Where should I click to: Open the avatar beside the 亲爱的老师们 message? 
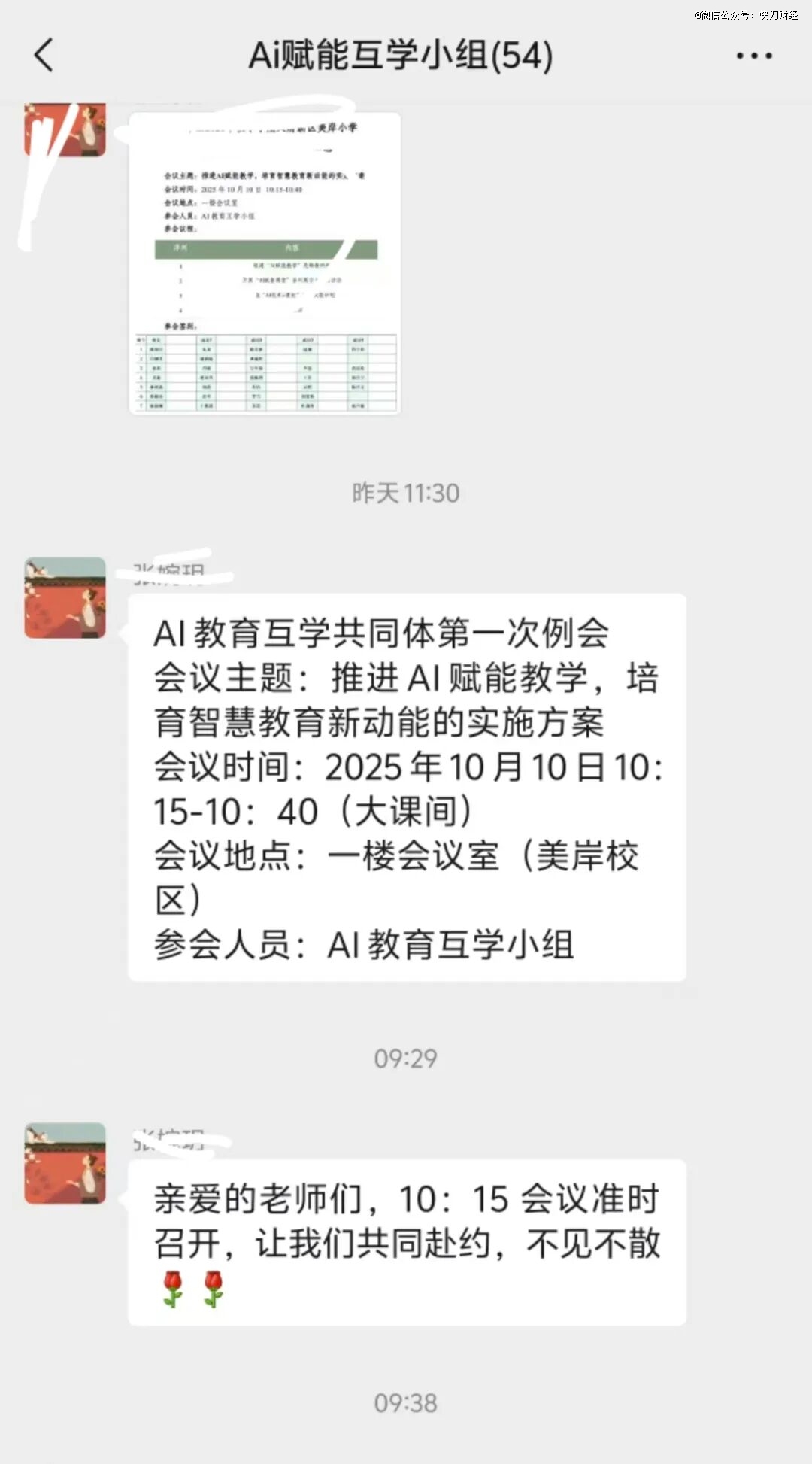click(65, 1163)
